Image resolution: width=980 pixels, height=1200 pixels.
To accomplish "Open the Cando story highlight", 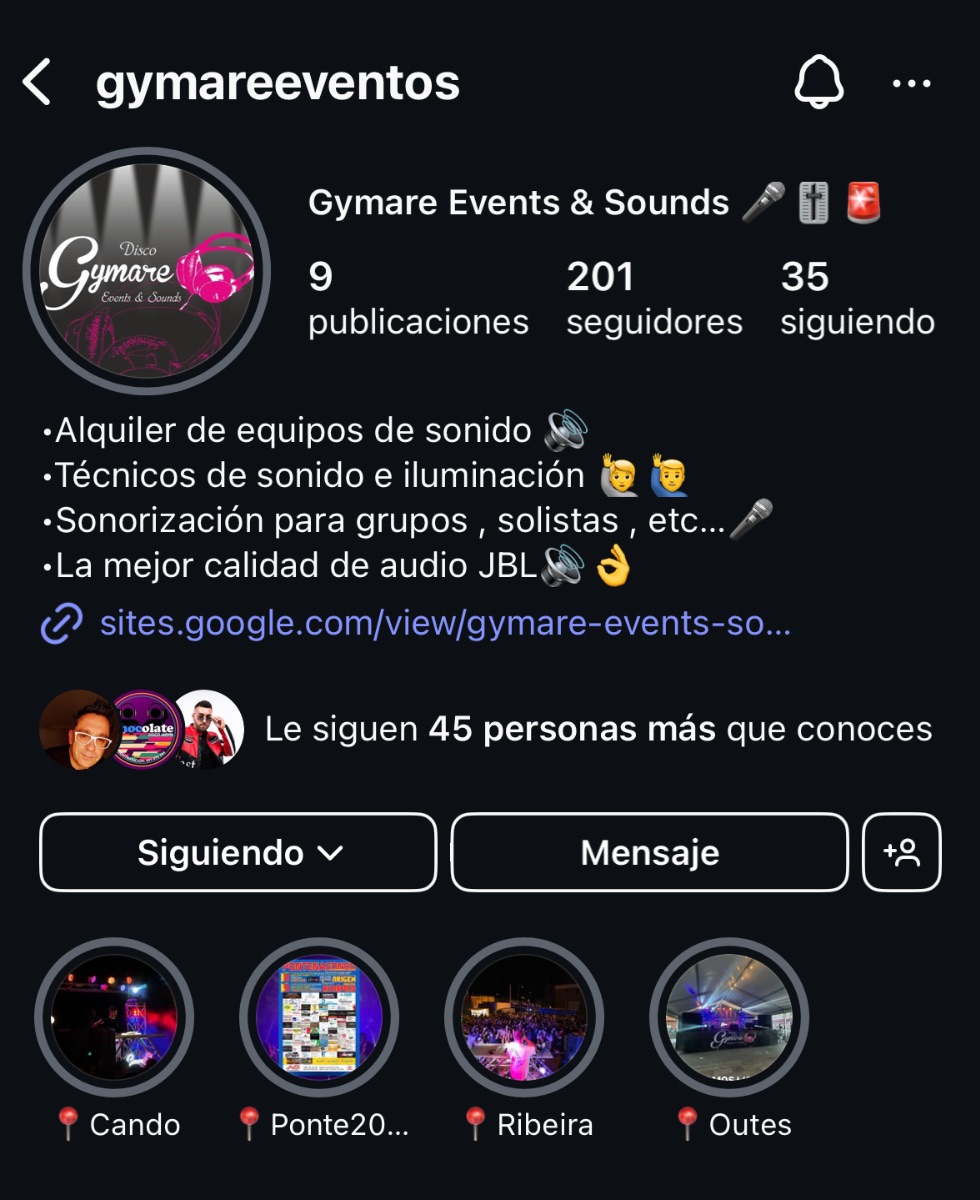I will [114, 1017].
